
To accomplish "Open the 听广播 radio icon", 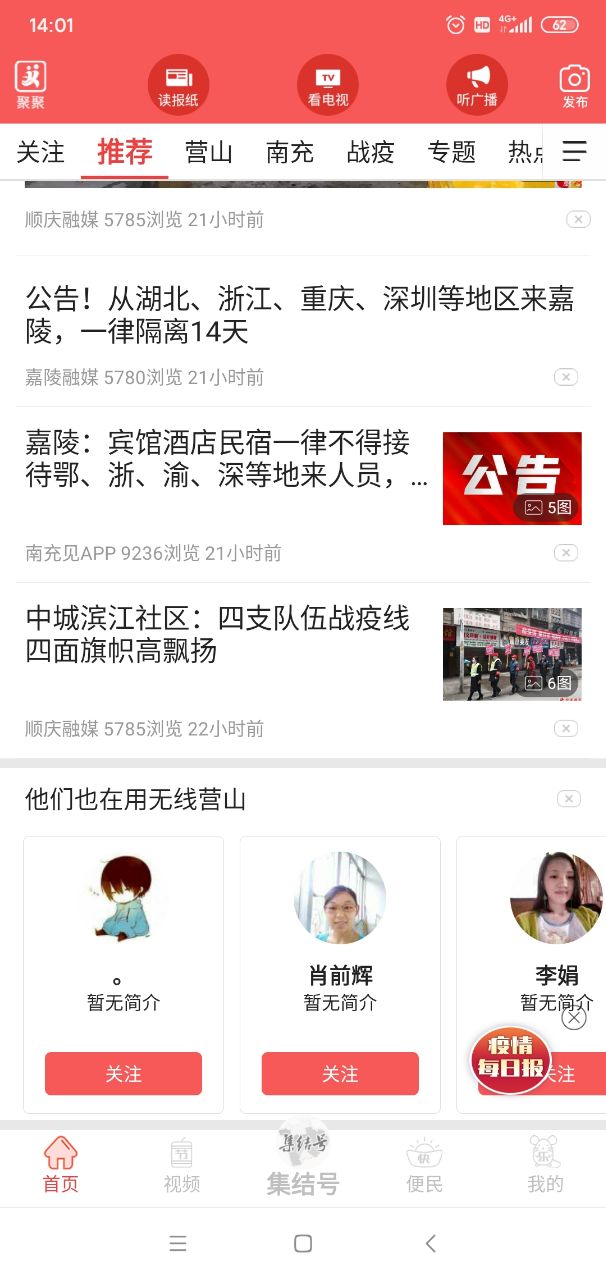I will (x=477, y=83).
